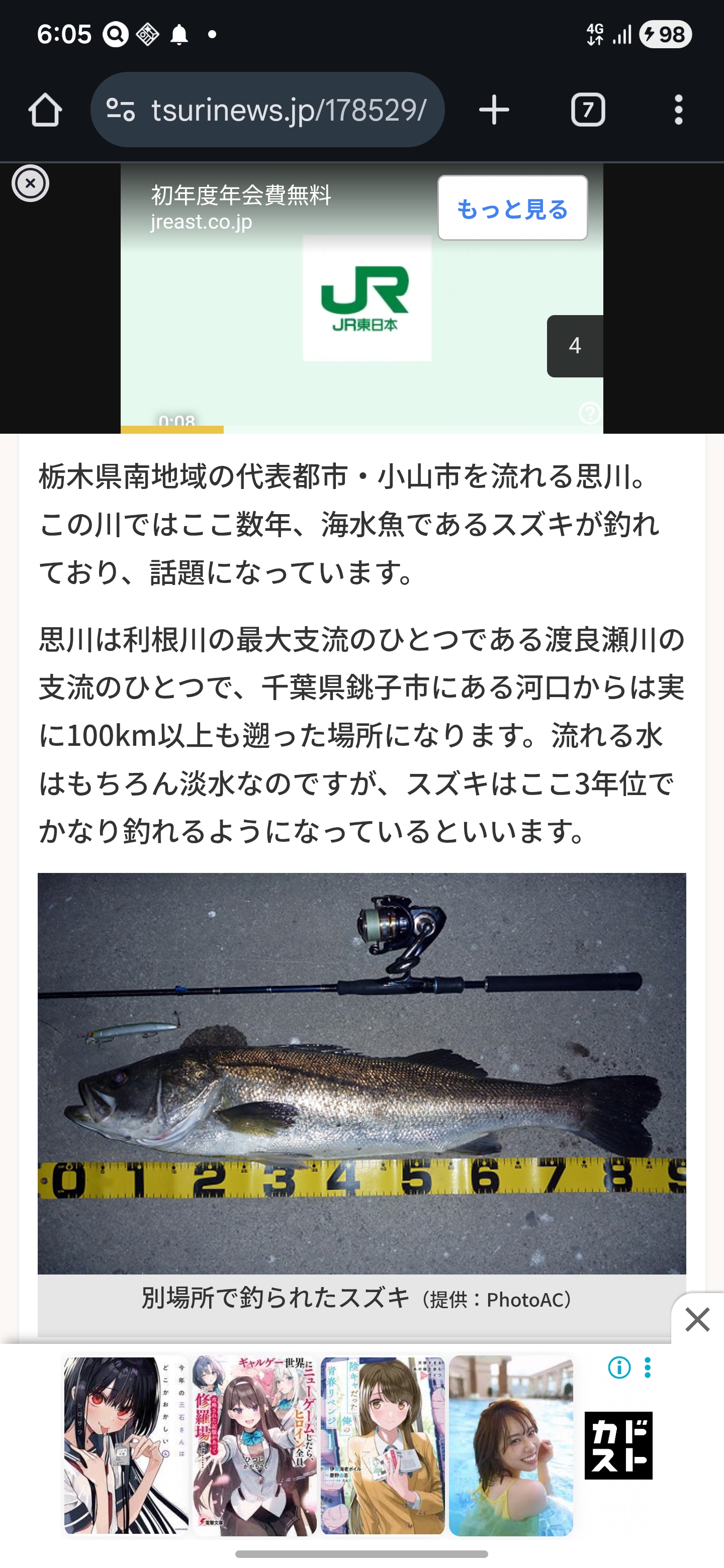
Task: Open the カドスト banner ad
Action: (x=618, y=1445)
